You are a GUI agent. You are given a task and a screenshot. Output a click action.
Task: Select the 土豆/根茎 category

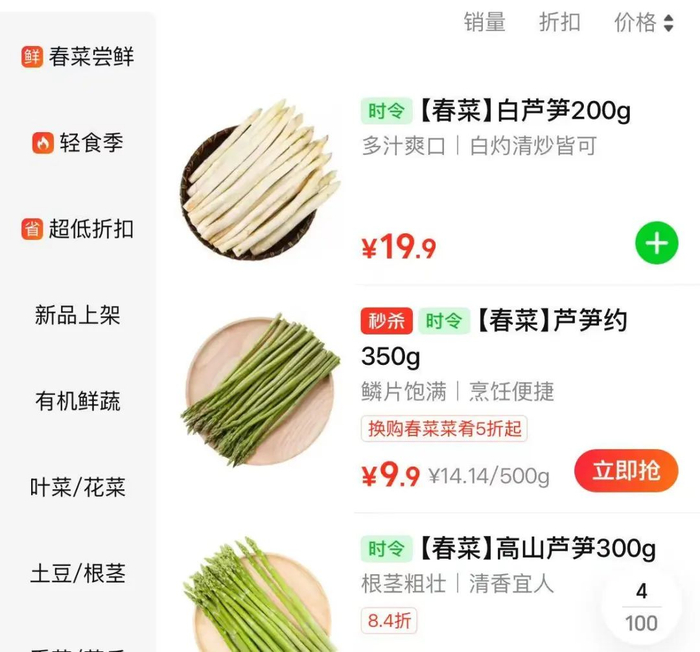tap(78, 574)
